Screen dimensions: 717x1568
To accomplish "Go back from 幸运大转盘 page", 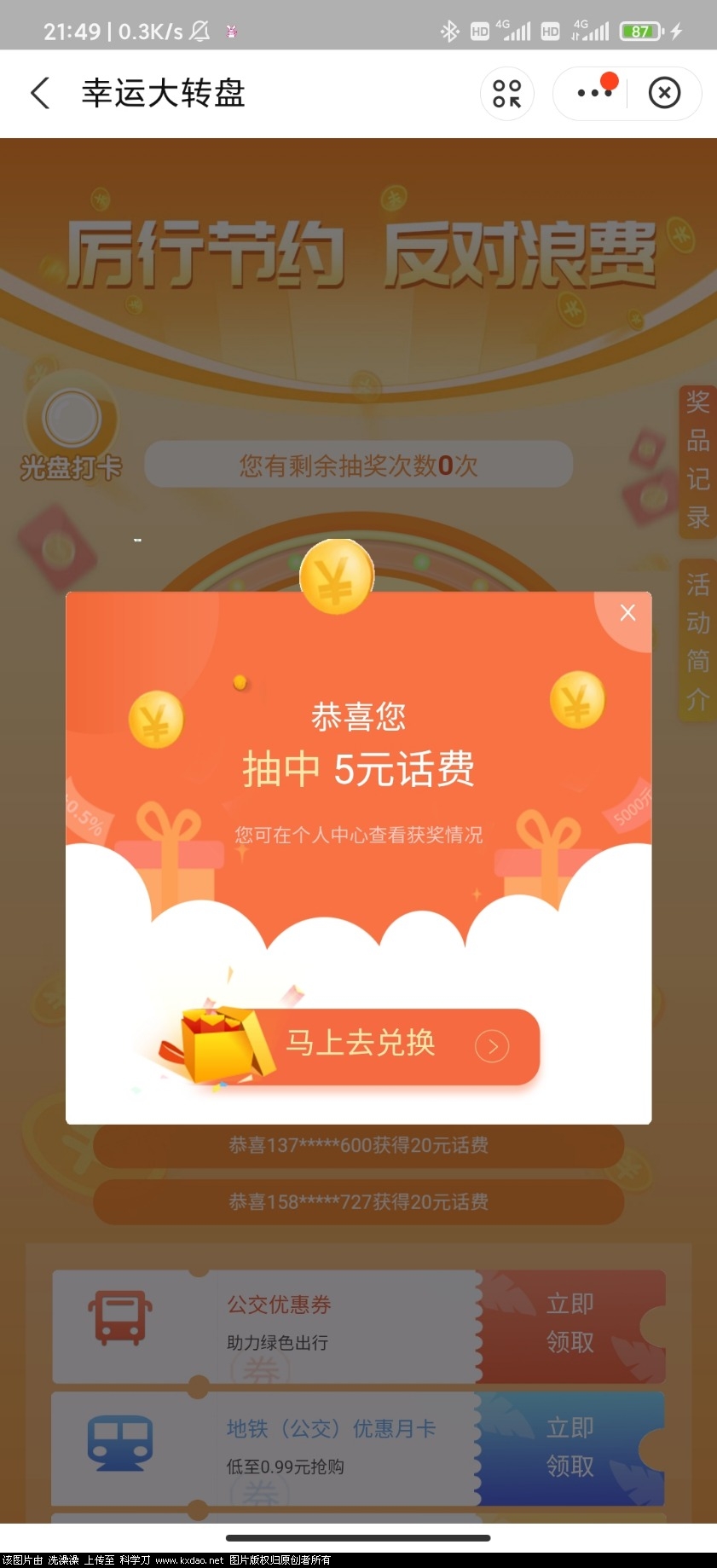I will click(40, 93).
